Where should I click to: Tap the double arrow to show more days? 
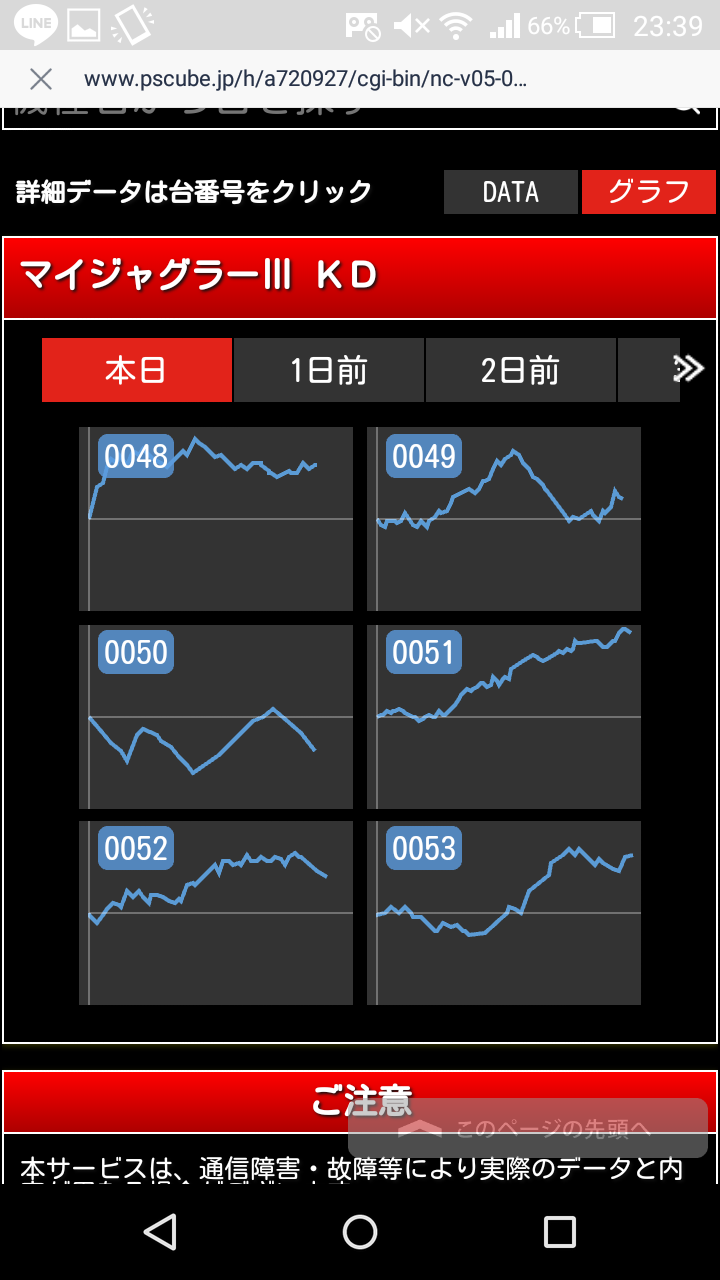click(x=688, y=369)
